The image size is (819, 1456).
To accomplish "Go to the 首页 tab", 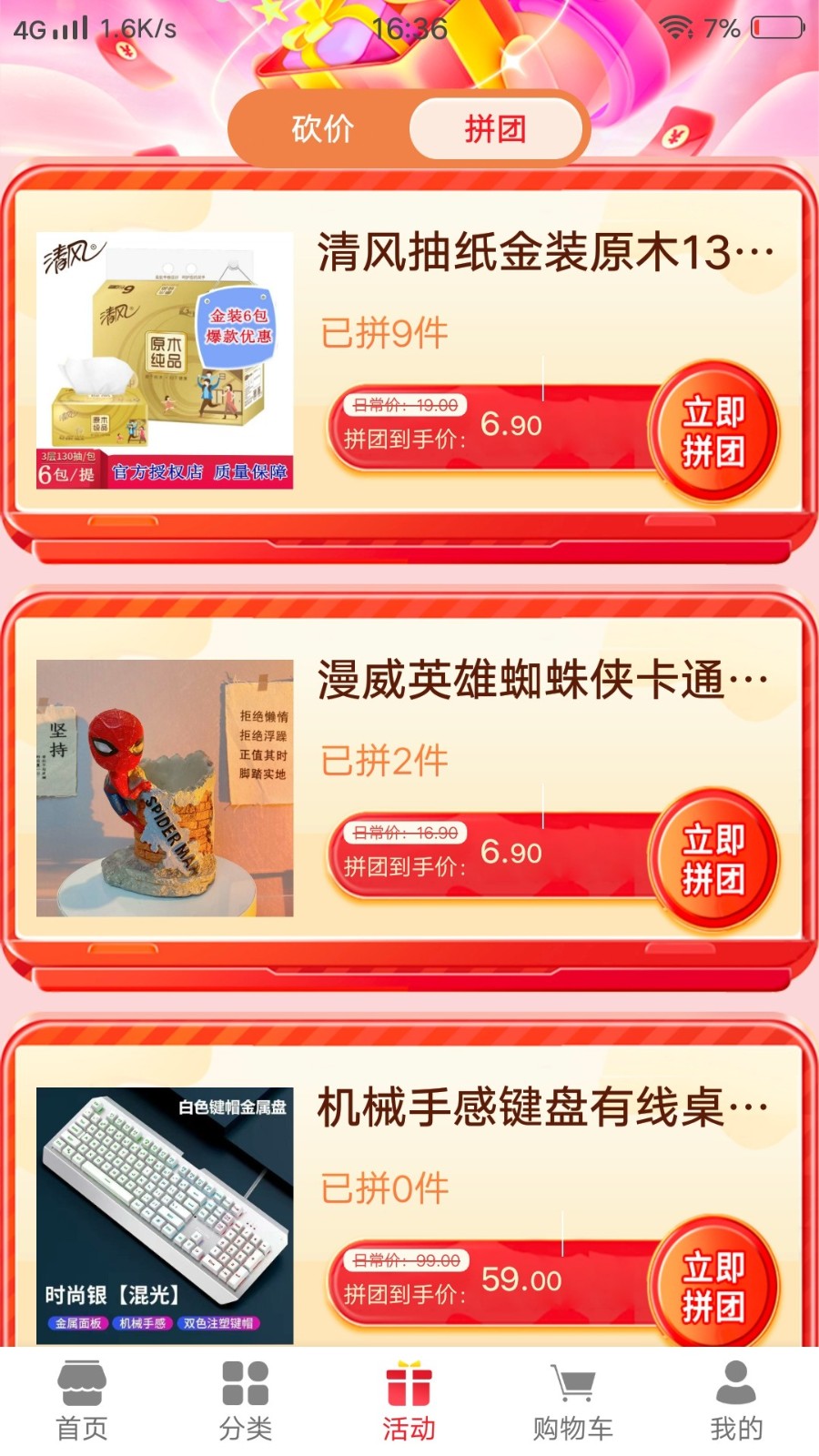I will click(82, 1401).
